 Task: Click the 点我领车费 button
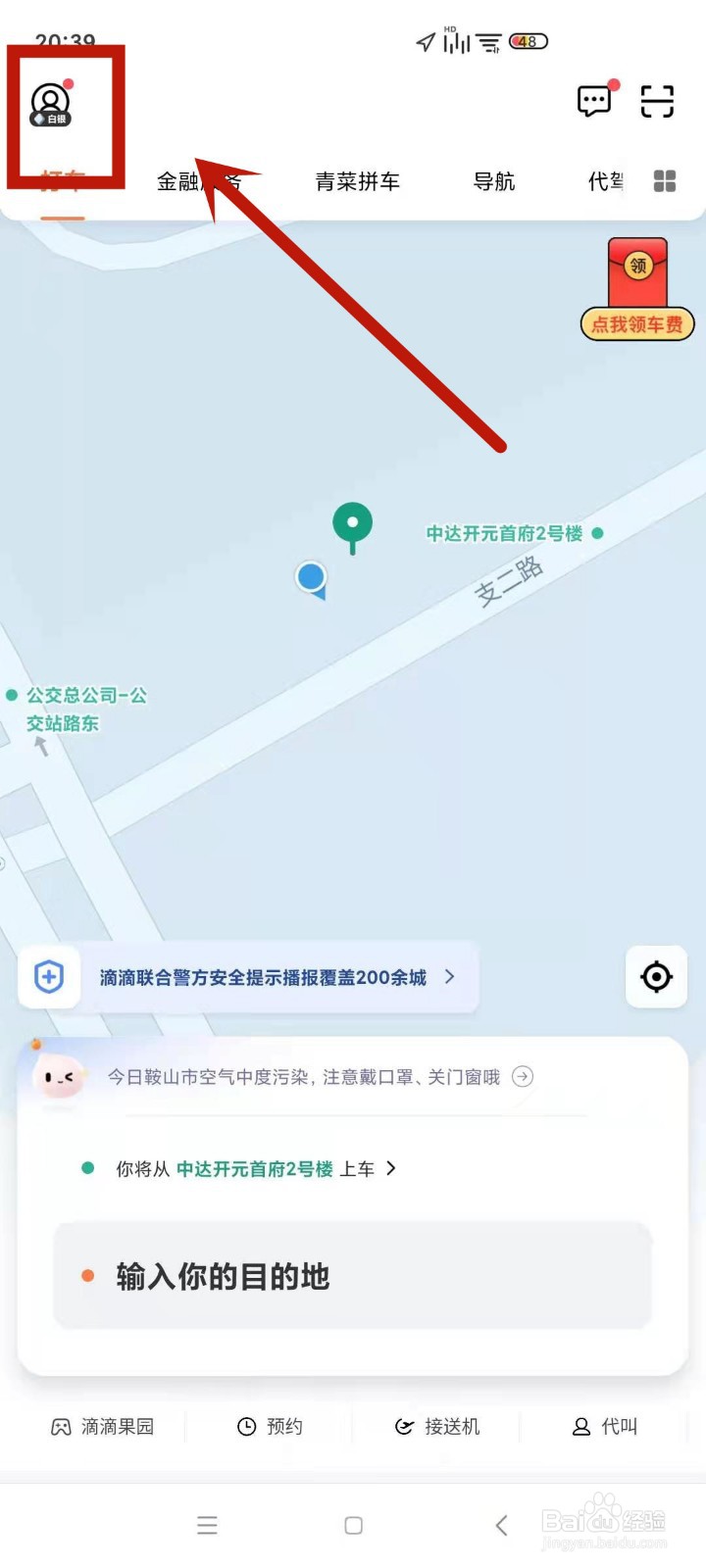pyautogui.click(x=636, y=323)
